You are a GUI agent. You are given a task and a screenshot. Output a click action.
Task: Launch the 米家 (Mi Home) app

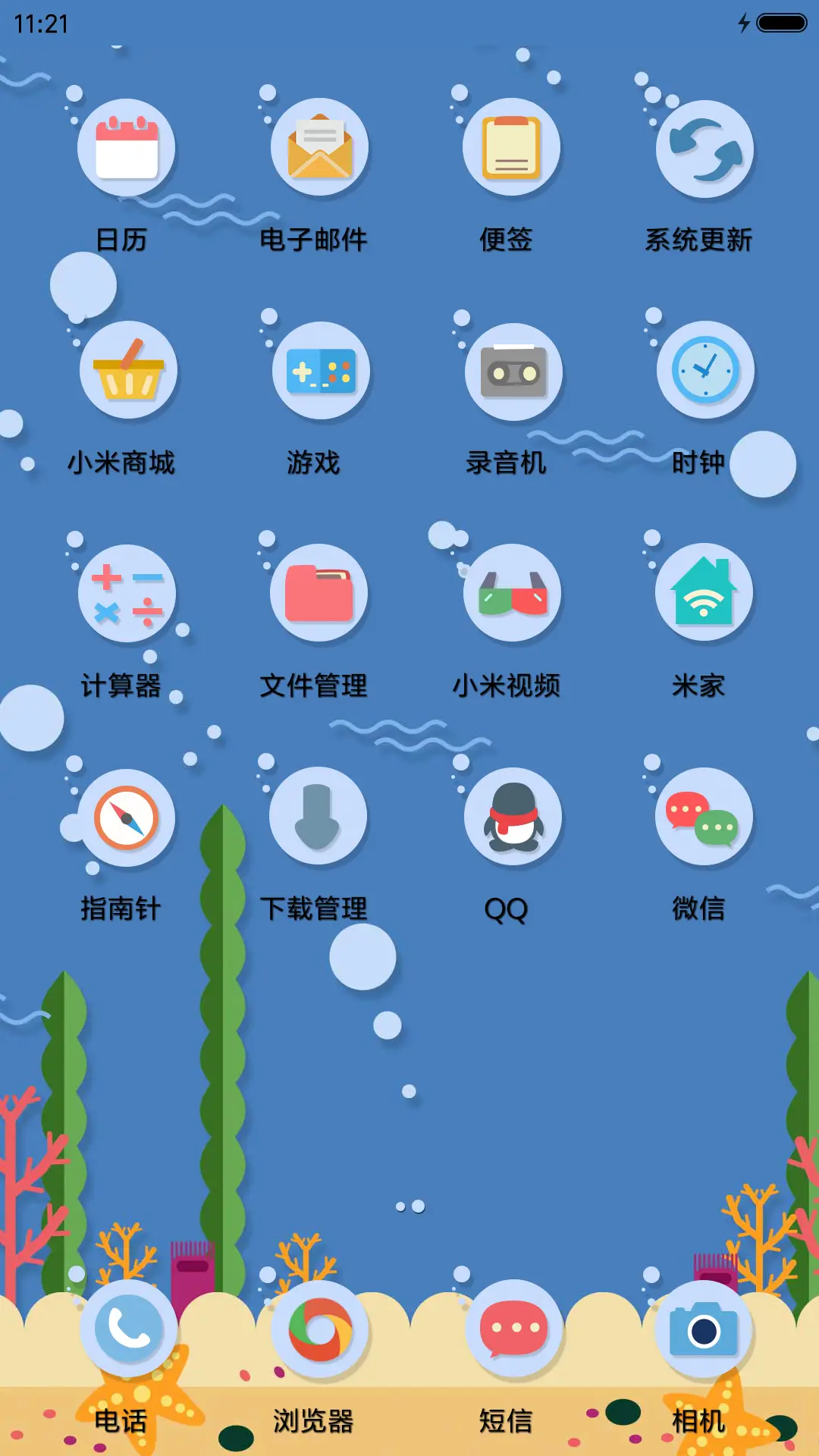click(704, 595)
